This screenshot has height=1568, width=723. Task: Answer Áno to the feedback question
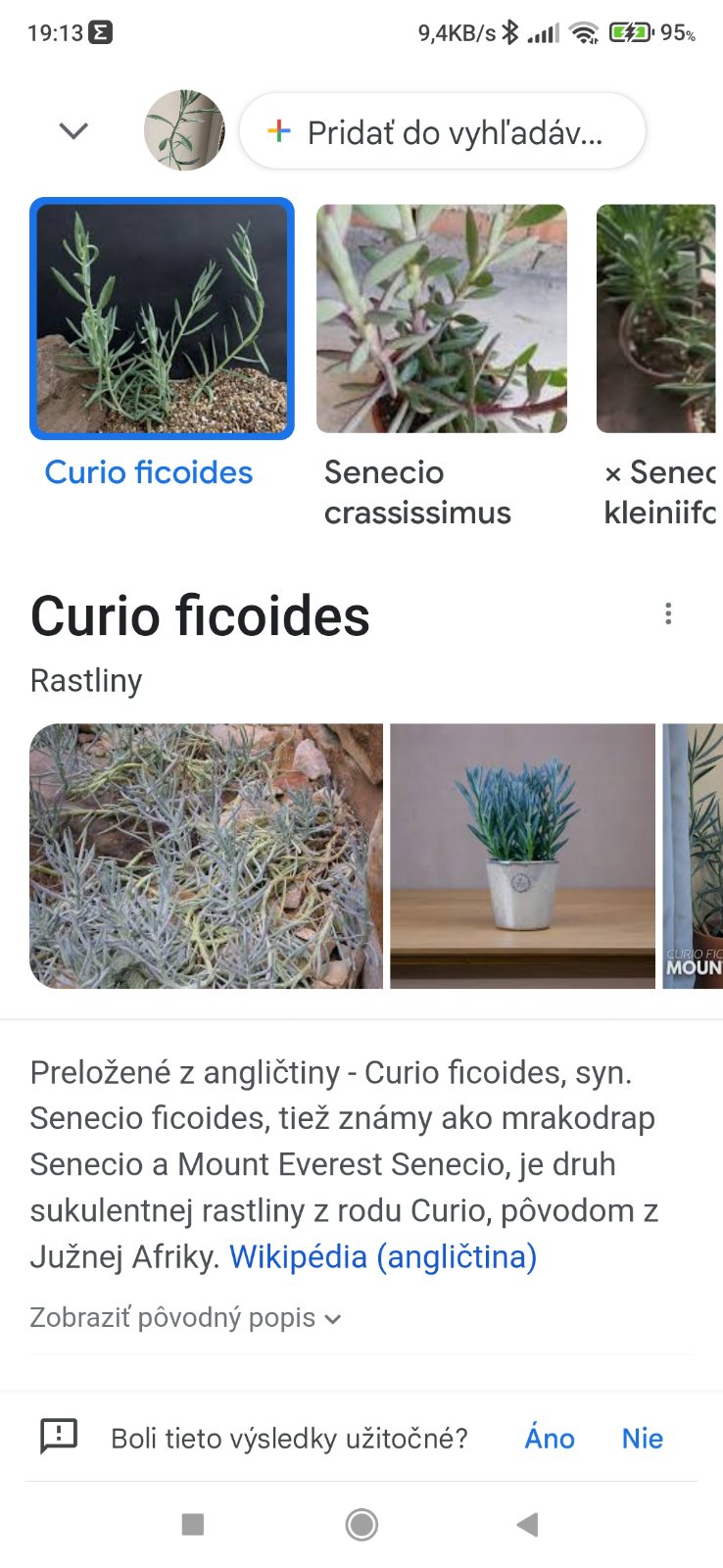click(x=550, y=1438)
